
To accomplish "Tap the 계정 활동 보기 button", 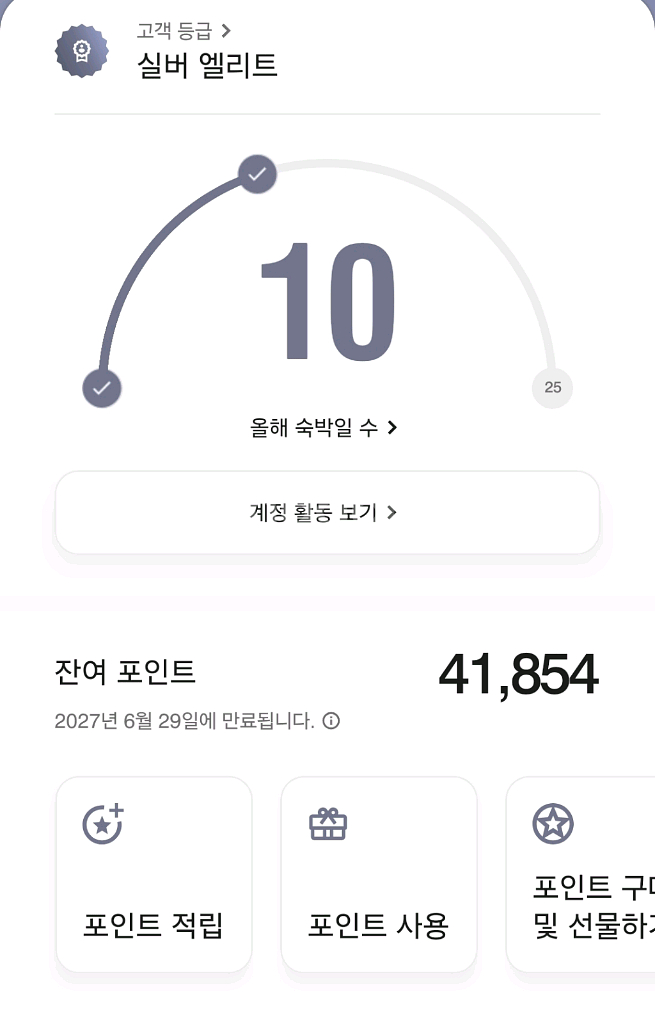I will pyautogui.click(x=327, y=513).
